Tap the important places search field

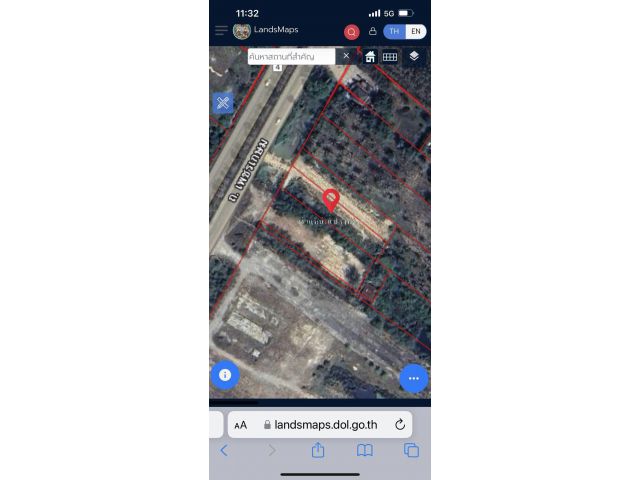pyautogui.click(x=290, y=57)
